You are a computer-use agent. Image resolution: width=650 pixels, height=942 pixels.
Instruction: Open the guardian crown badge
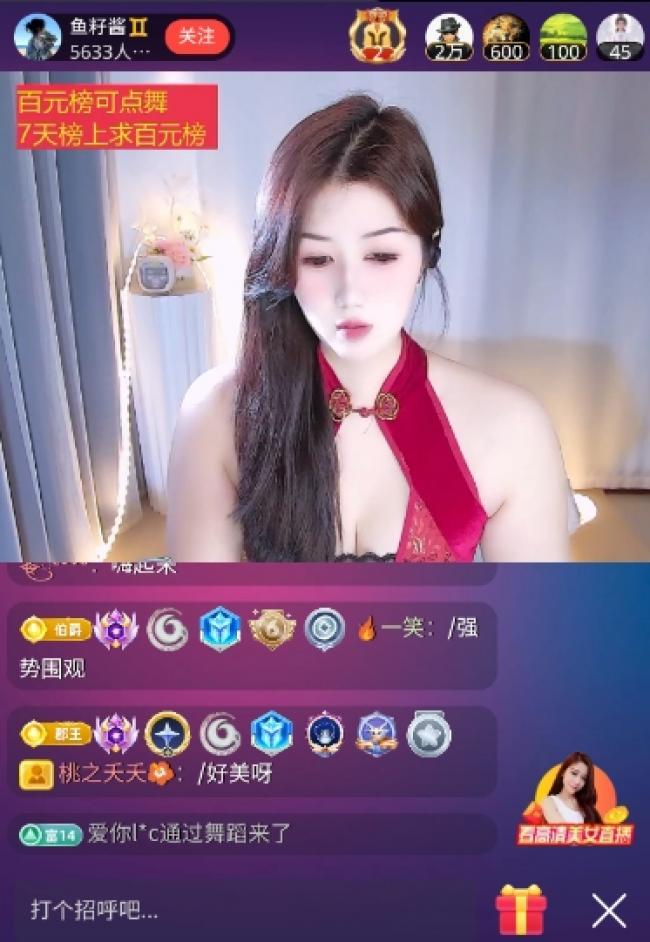pyautogui.click(x=377, y=36)
